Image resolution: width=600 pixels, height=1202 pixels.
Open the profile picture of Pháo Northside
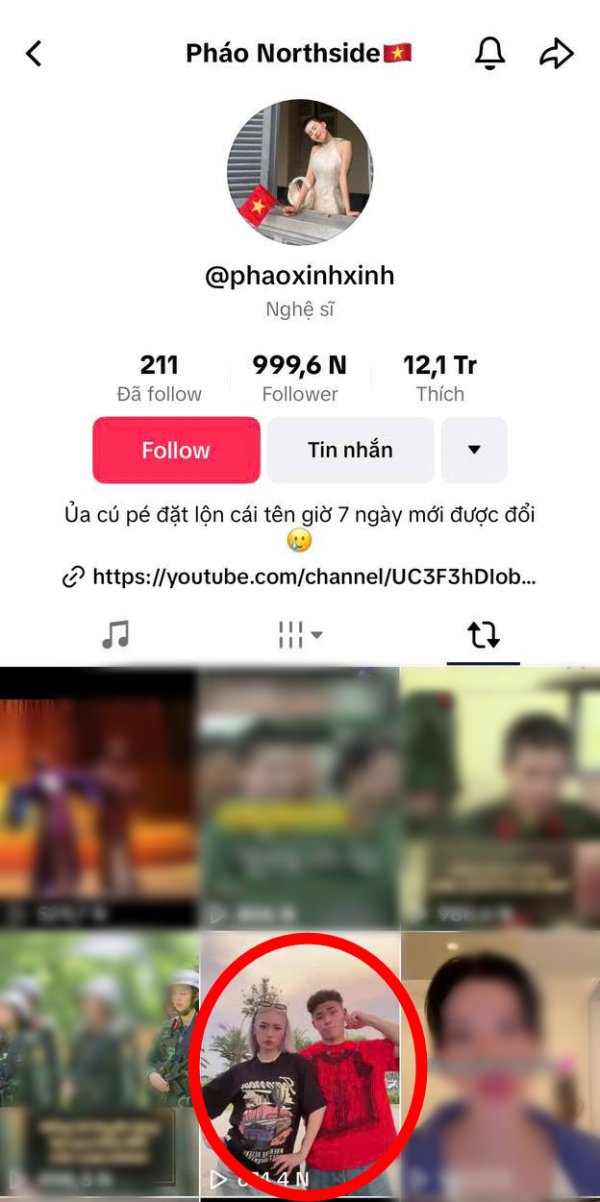pos(300,172)
